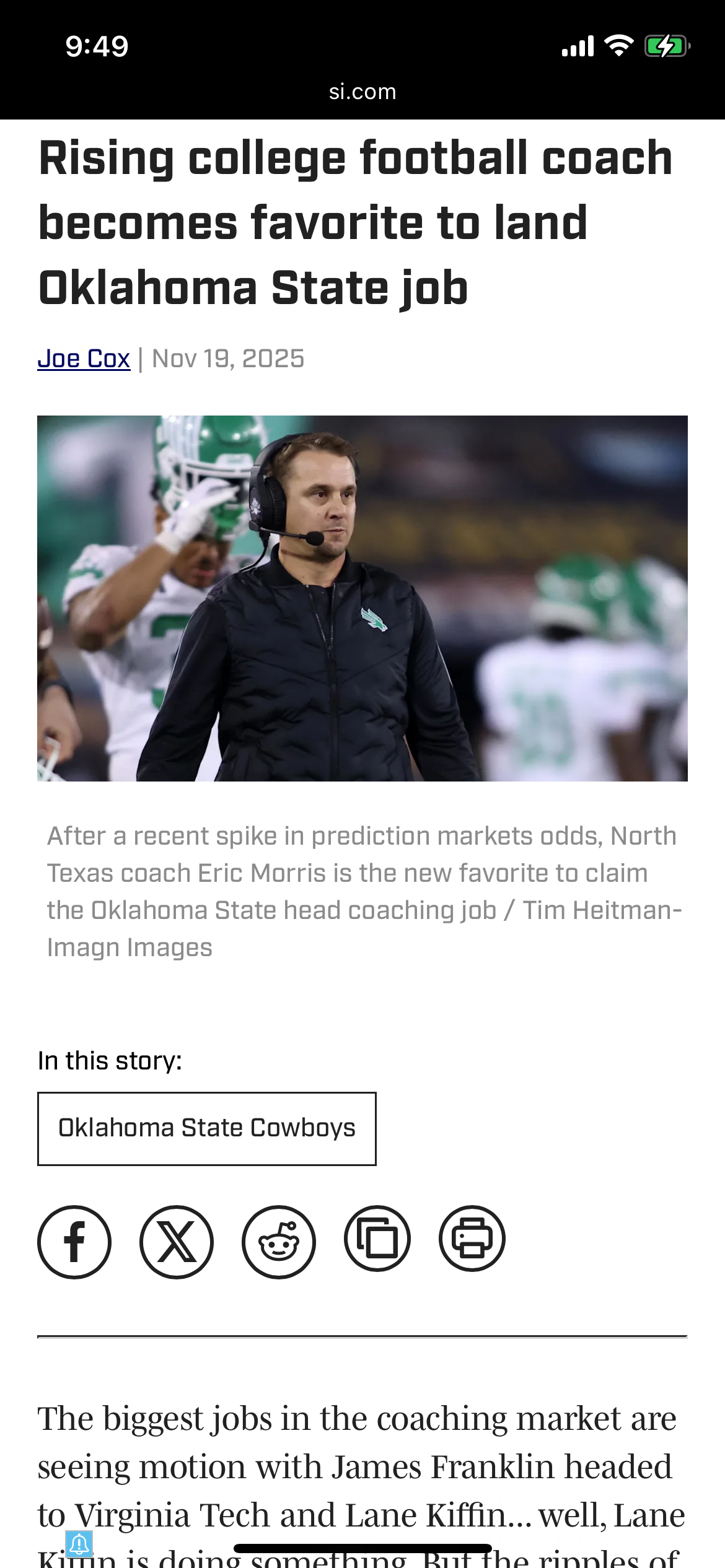Copy the article link
The image size is (725, 1568).
[x=377, y=1239]
